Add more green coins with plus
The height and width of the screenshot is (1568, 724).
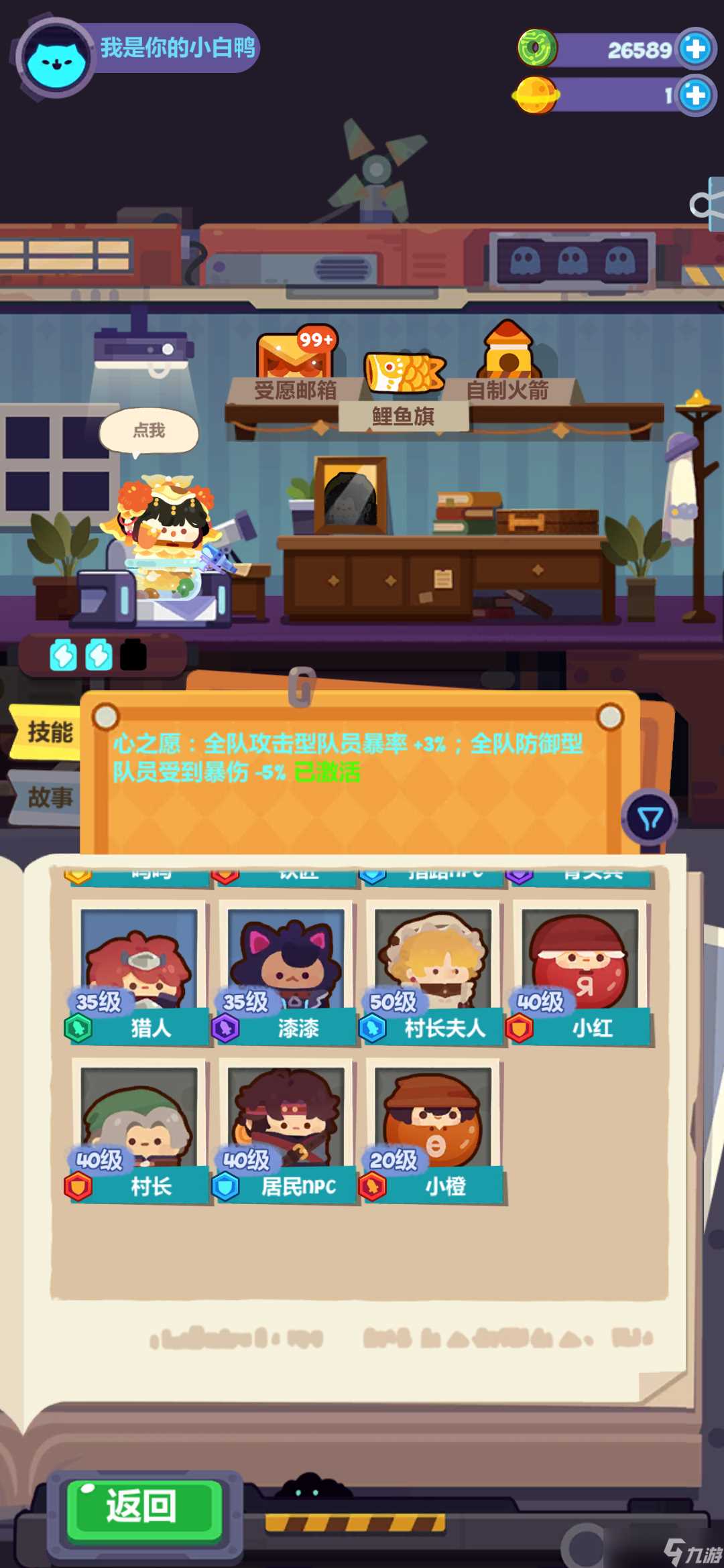tap(696, 49)
